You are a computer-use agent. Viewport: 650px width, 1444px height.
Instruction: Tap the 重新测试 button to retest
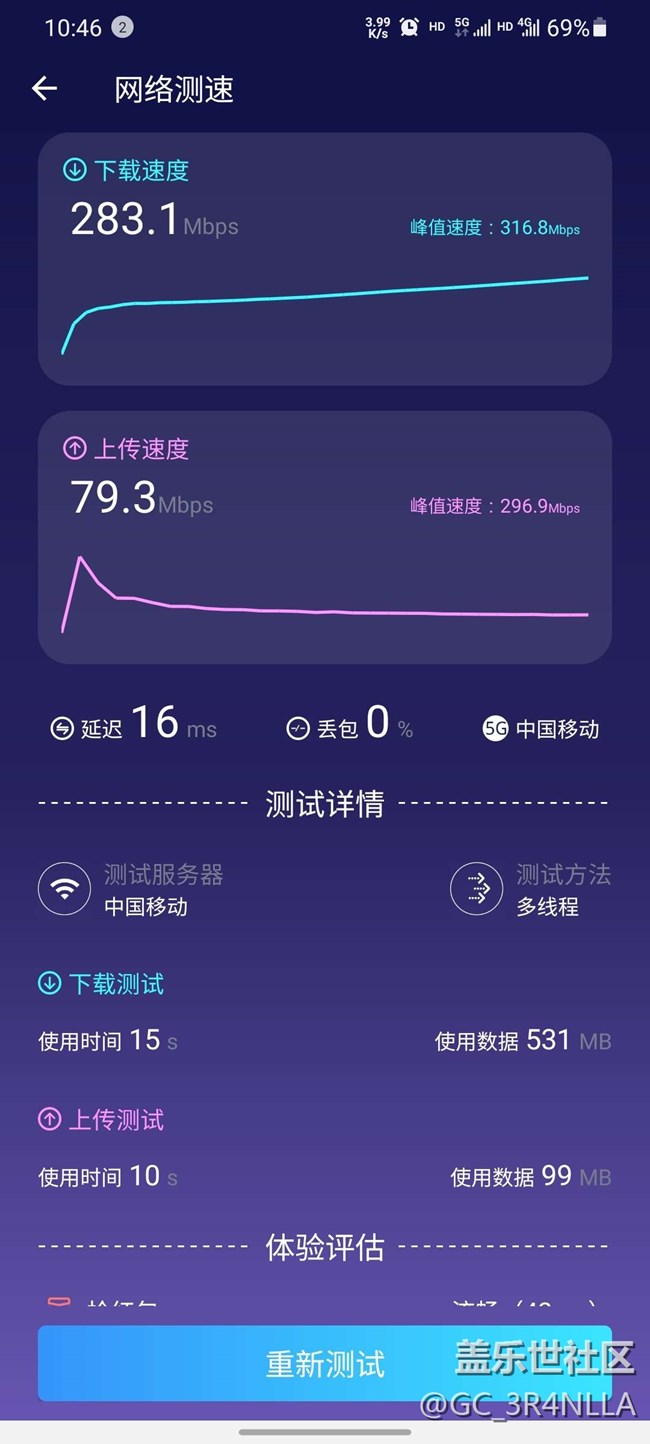tap(324, 1363)
